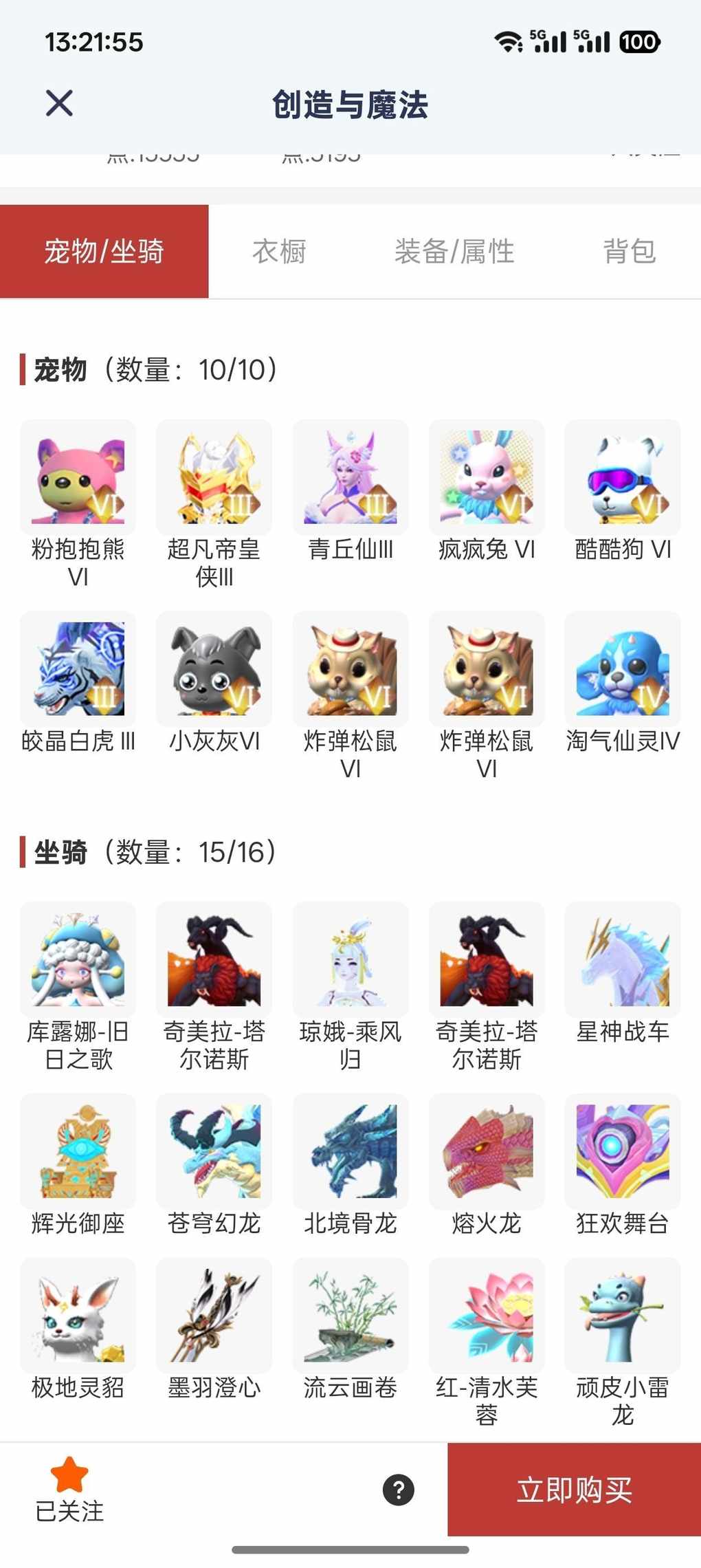Viewport: 701px width, 1568px height.
Task: Close the 创造与魔法 page
Action: [59, 104]
